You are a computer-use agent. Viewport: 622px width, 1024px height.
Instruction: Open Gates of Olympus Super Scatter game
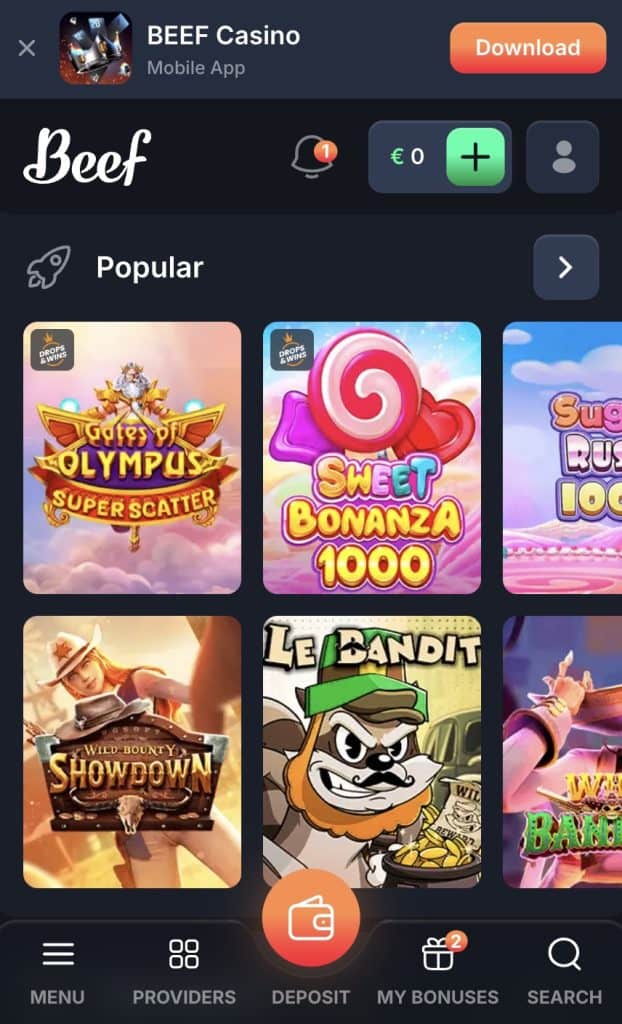(x=132, y=458)
